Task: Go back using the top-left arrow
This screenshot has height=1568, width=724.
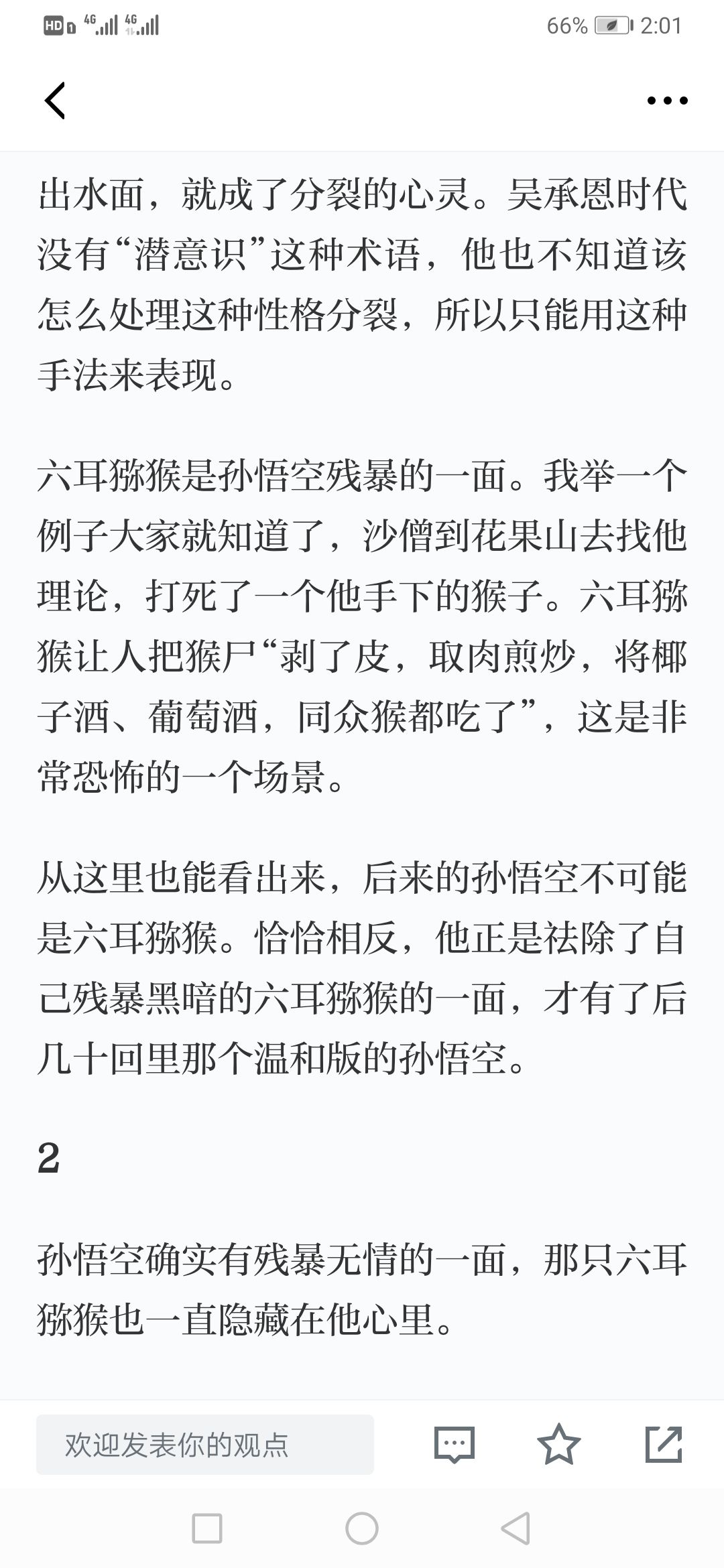Action: tap(55, 101)
